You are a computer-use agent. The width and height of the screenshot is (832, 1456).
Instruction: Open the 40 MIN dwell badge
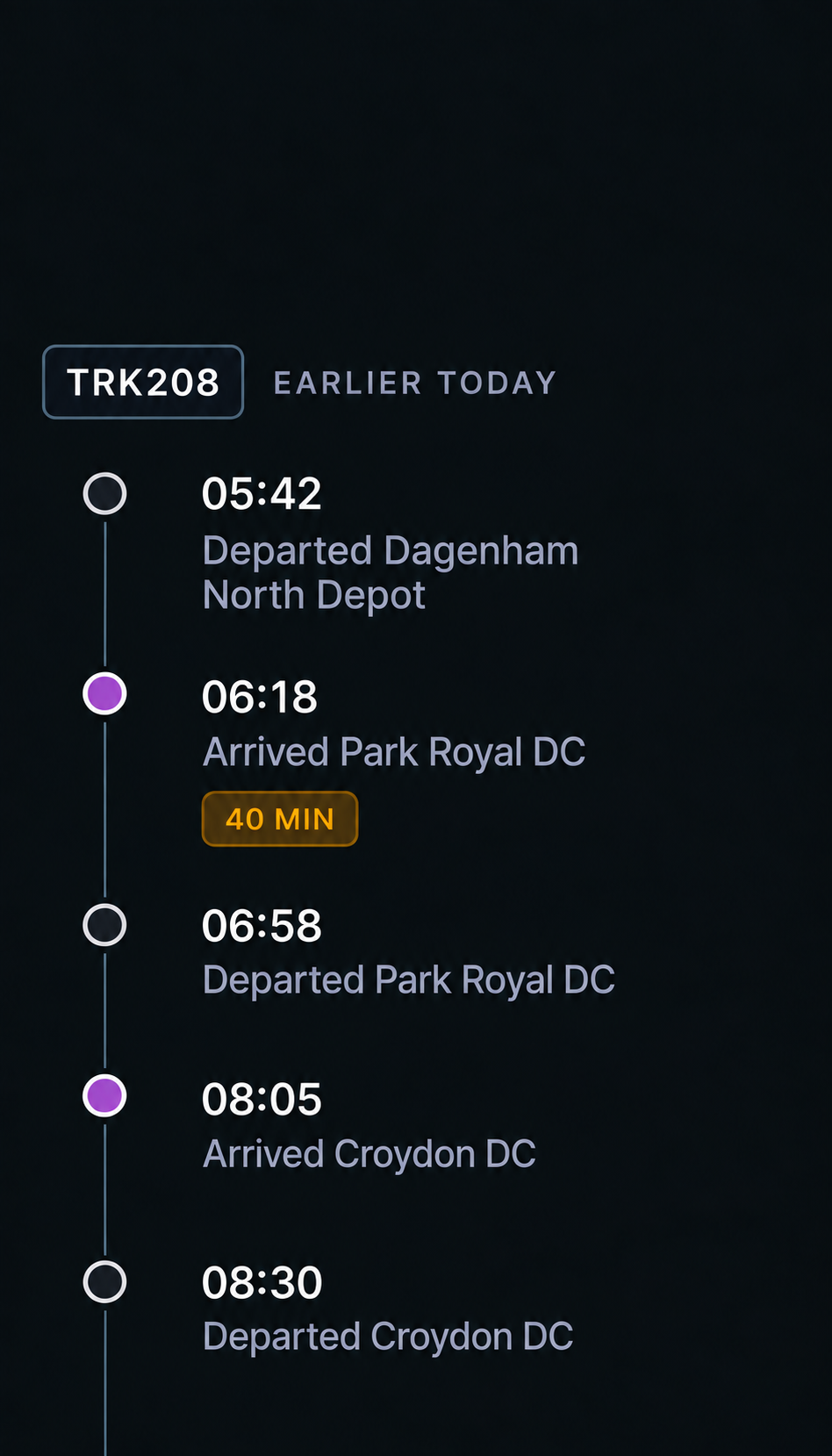280,819
